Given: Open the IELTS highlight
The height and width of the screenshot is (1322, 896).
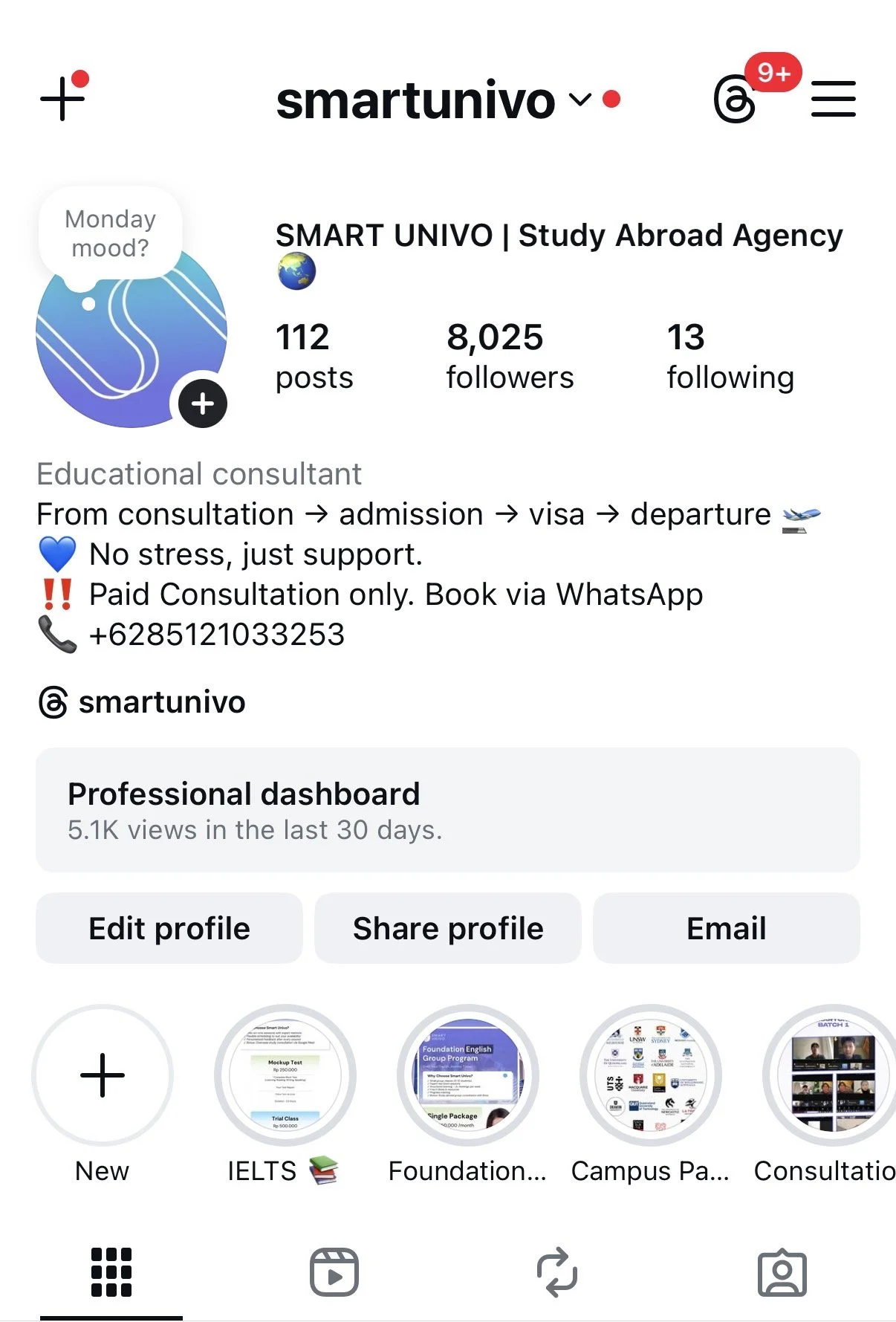Looking at the screenshot, I should (285, 1075).
